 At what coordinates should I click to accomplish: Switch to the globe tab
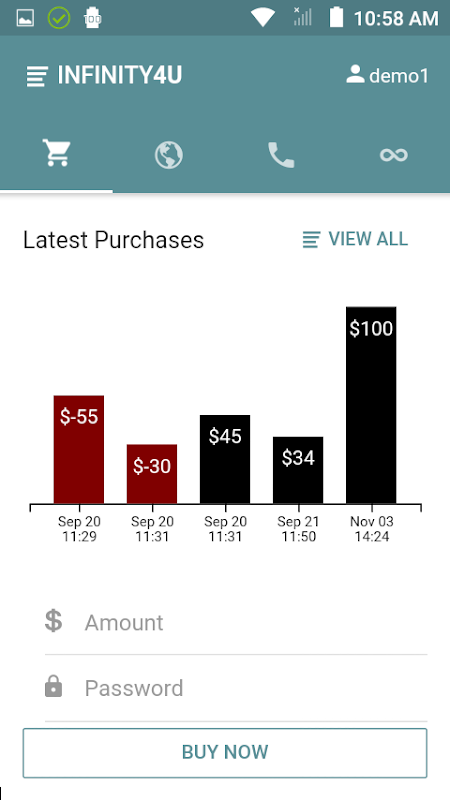pos(169,155)
